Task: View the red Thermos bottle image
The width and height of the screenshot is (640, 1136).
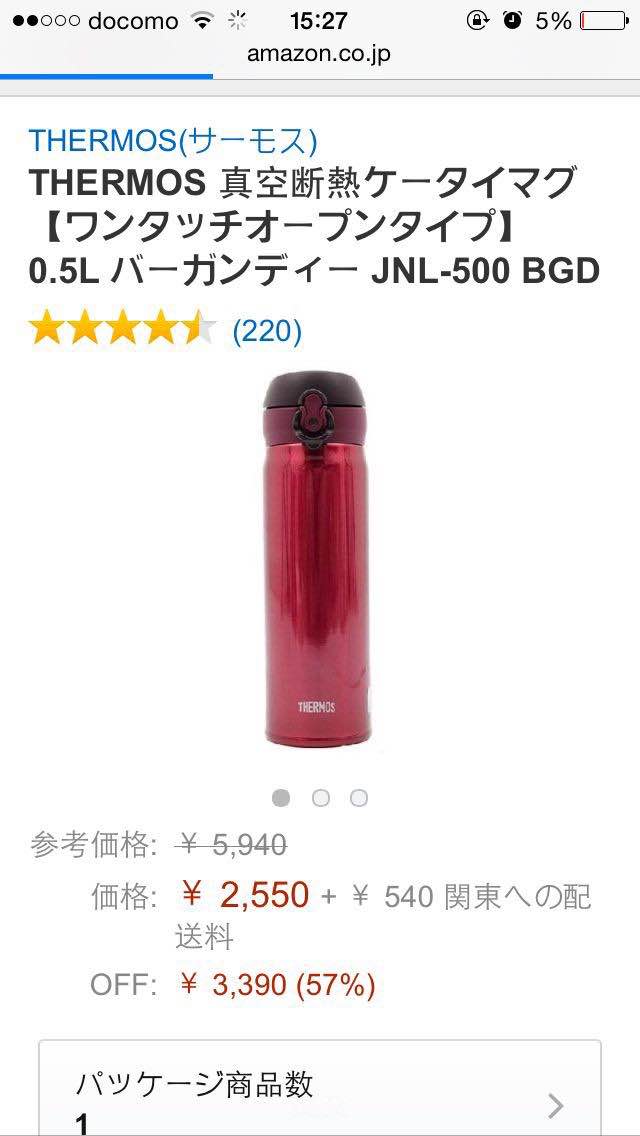Action: [x=317, y=560]
